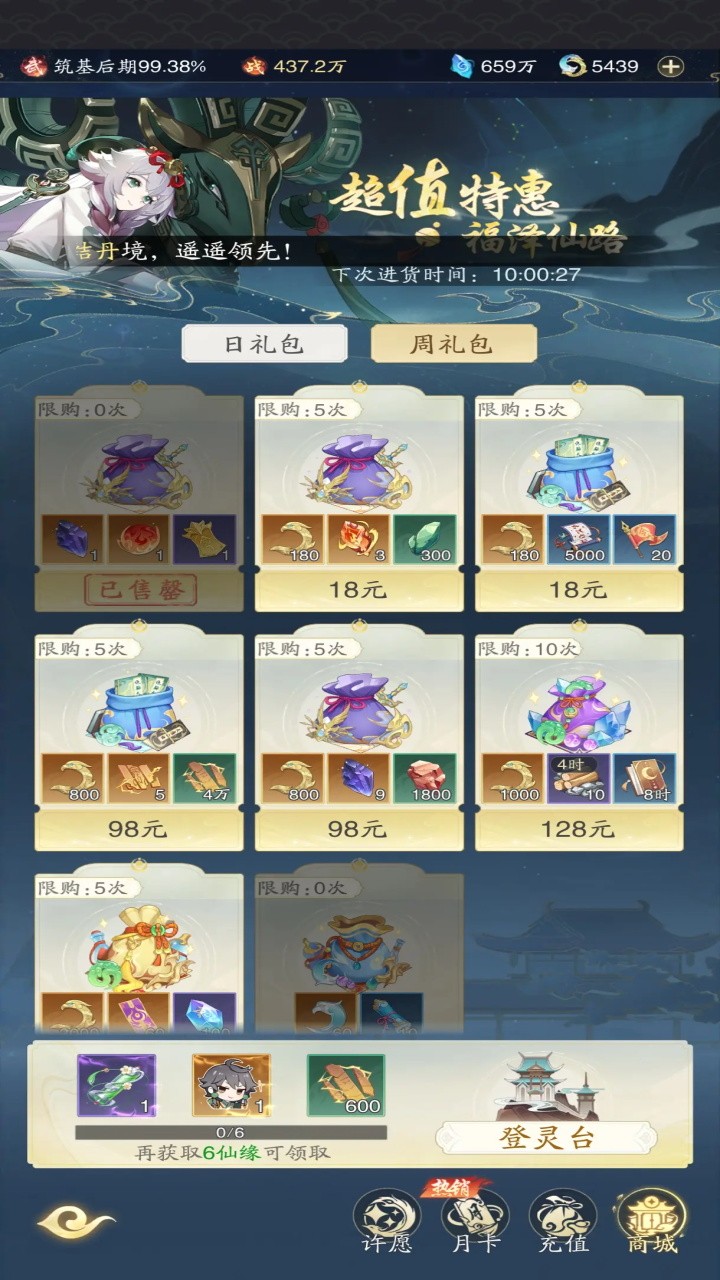Image resolution: width=720 pixels, height=1280 pixels.
Task: Buy the 18元 purple bag with 300 jade
Action: click(x=358, y=589)
